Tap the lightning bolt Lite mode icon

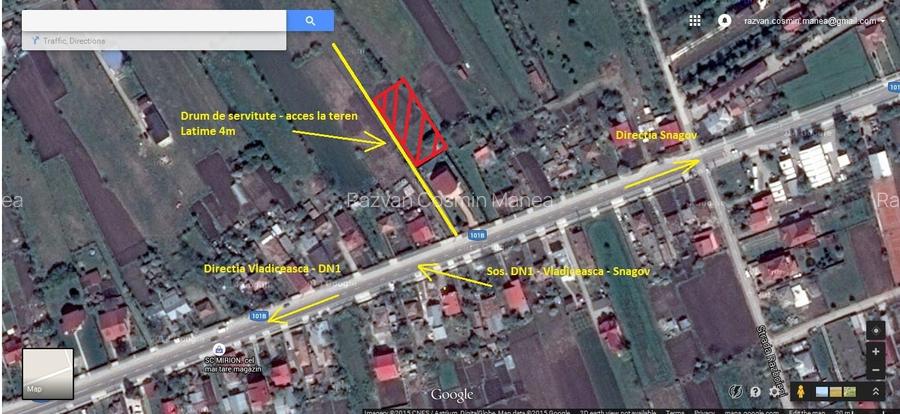735,391
